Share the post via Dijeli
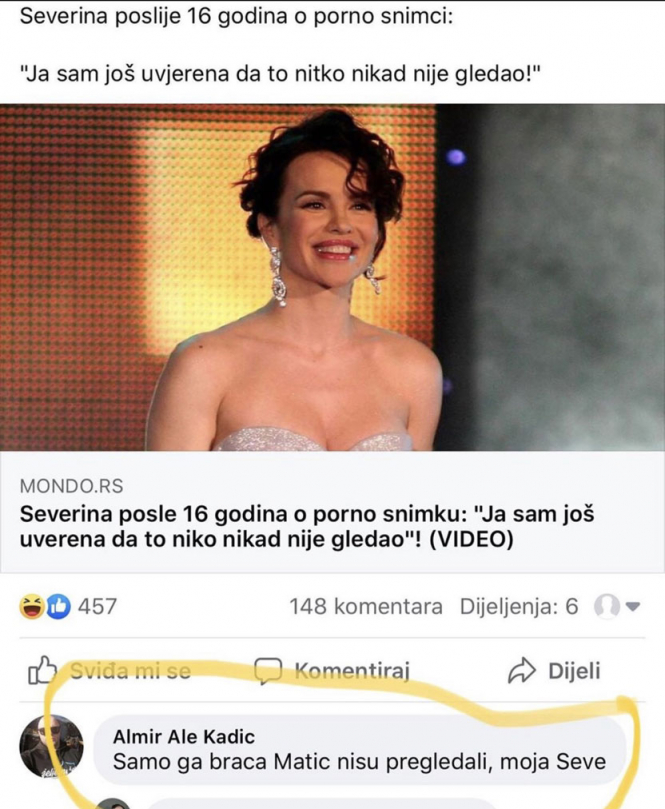665x809 pixels. tap(555, 671)
